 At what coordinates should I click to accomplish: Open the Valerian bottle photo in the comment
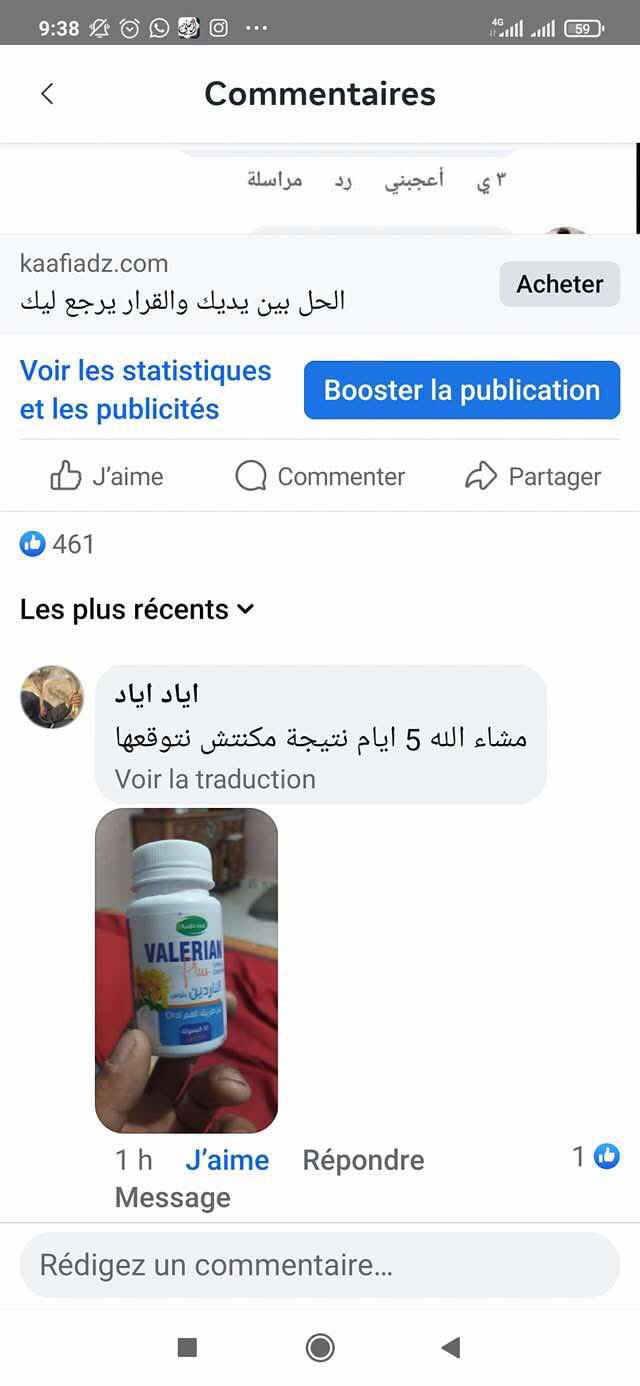186,970
